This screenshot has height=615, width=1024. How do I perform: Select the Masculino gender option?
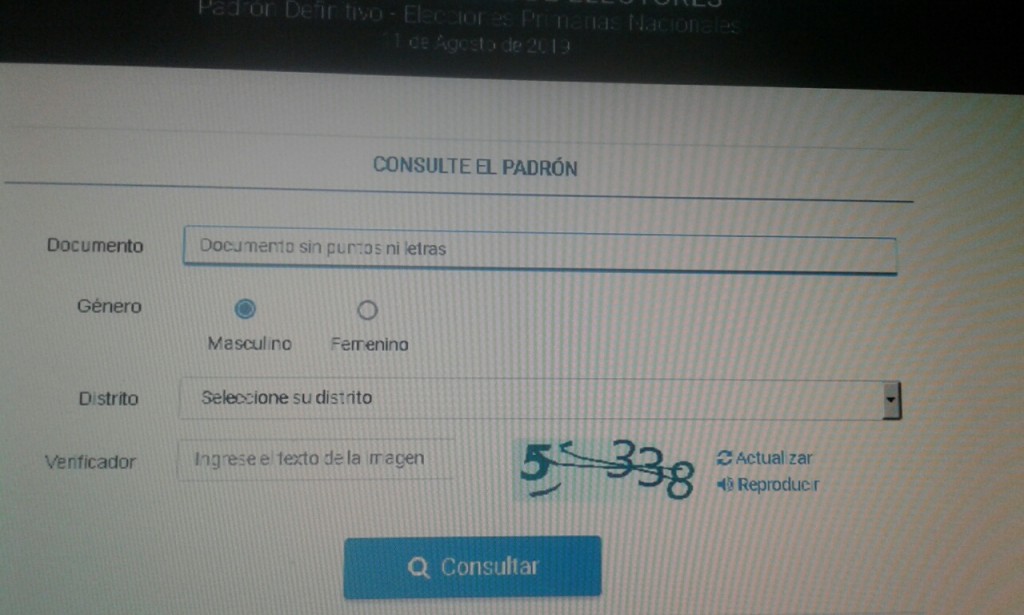[x=245, y=309]
